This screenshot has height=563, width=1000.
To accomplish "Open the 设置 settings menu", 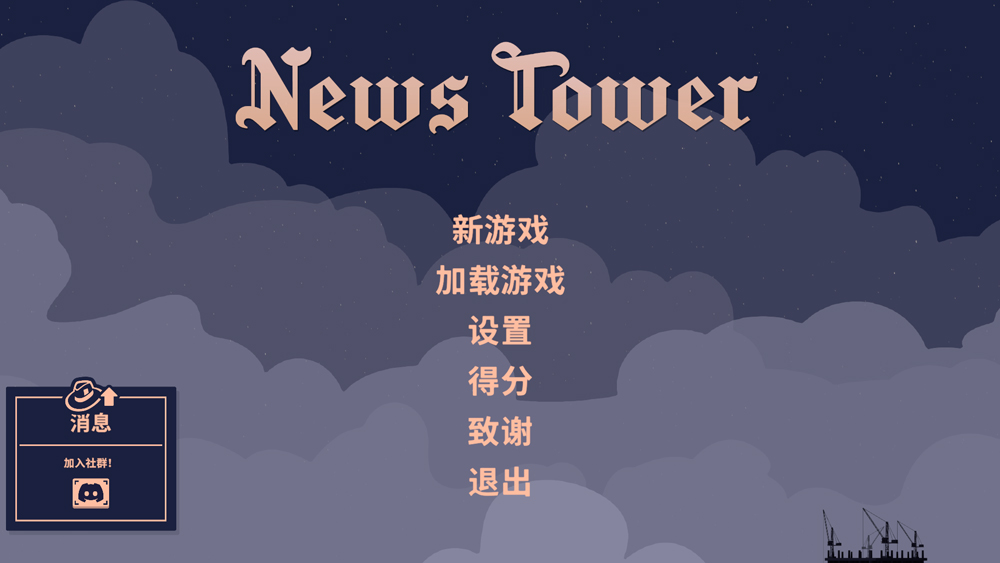I will tap(500, 331).
